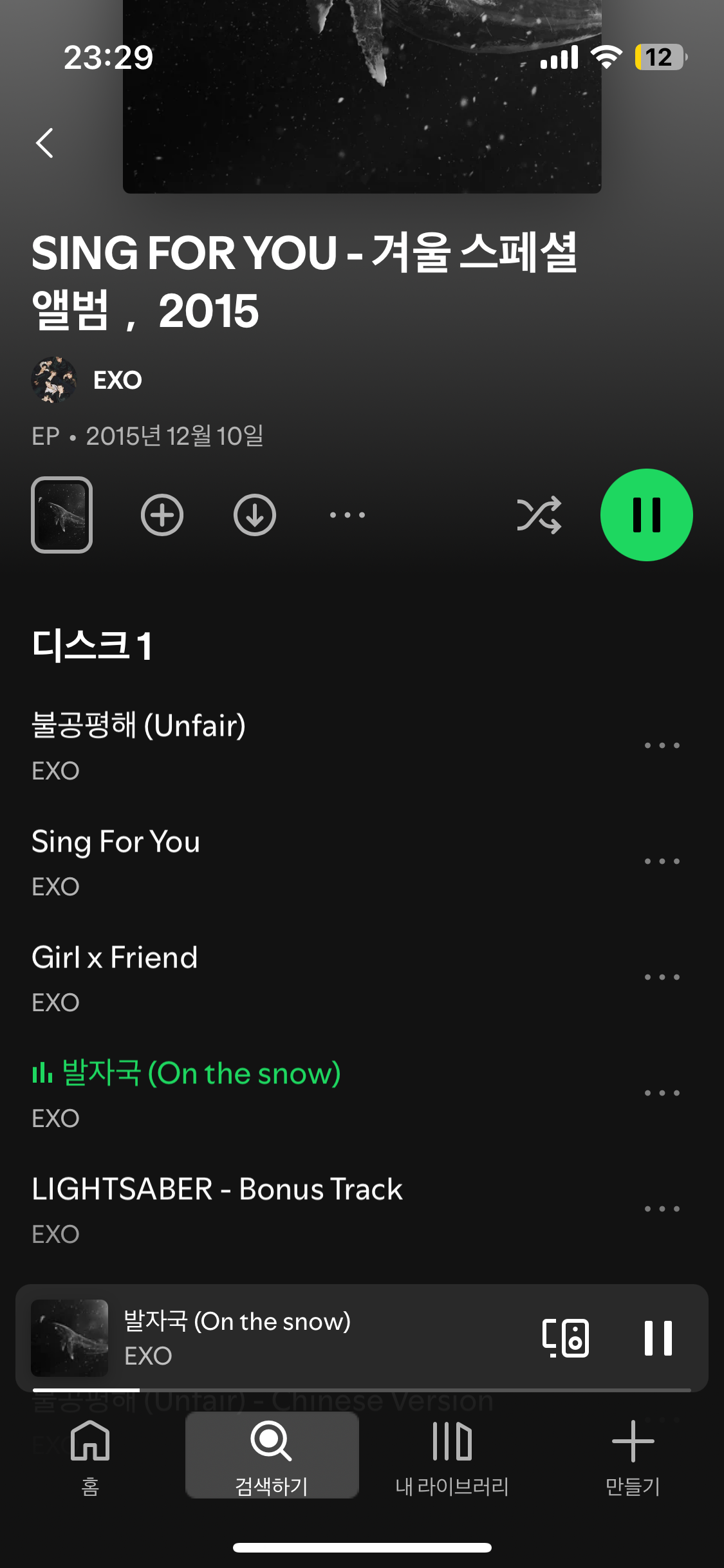Open the 만들기 tab

(633, 1457)
